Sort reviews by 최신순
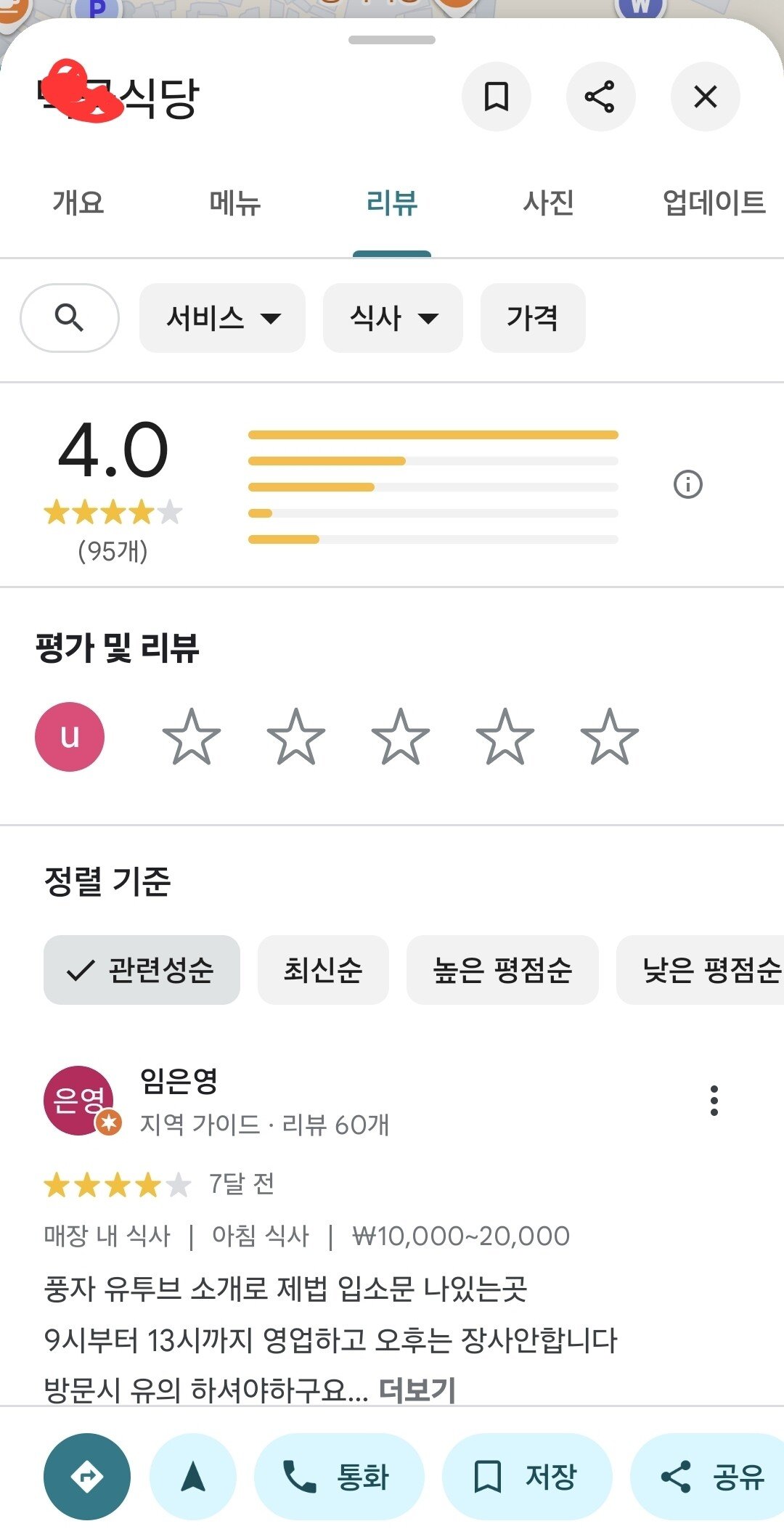This screenshot has width=784, height=1529. 323,970
